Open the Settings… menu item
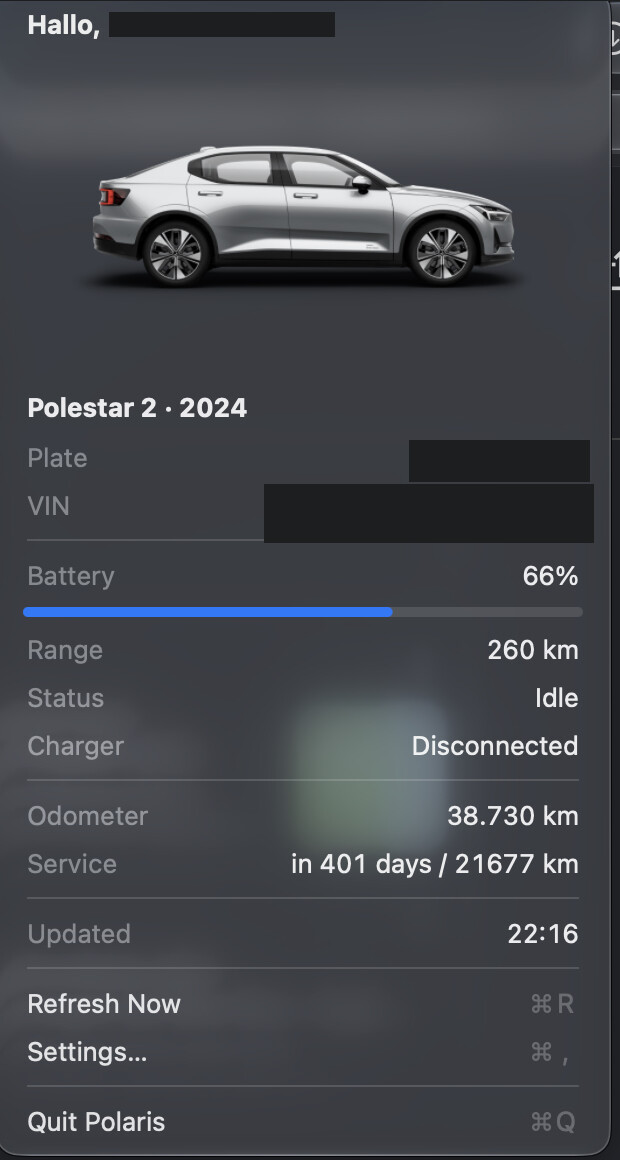 [x=303, y=1051]
